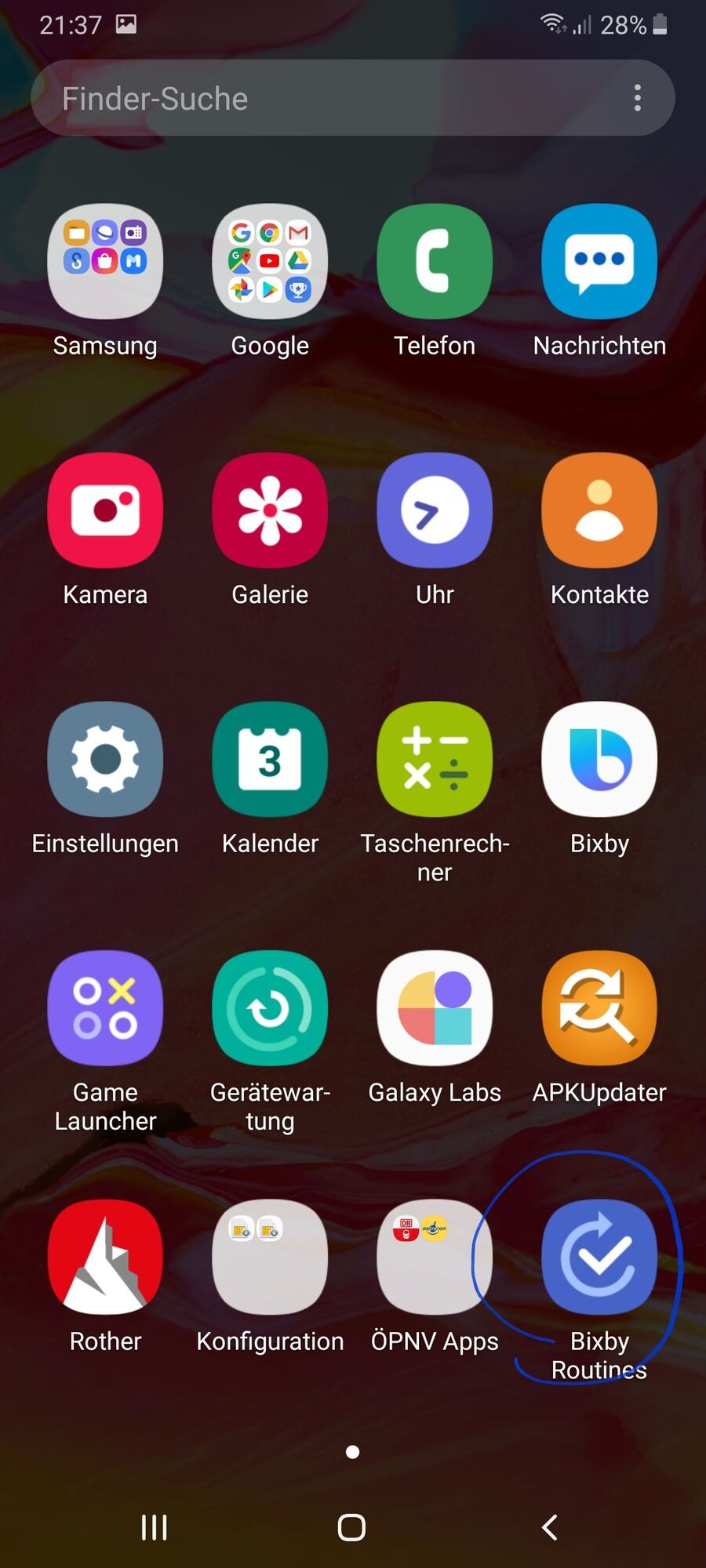This screenshot has width=706, height=1568.
Task: Open Game Launcher
Action: (105, 1008)
